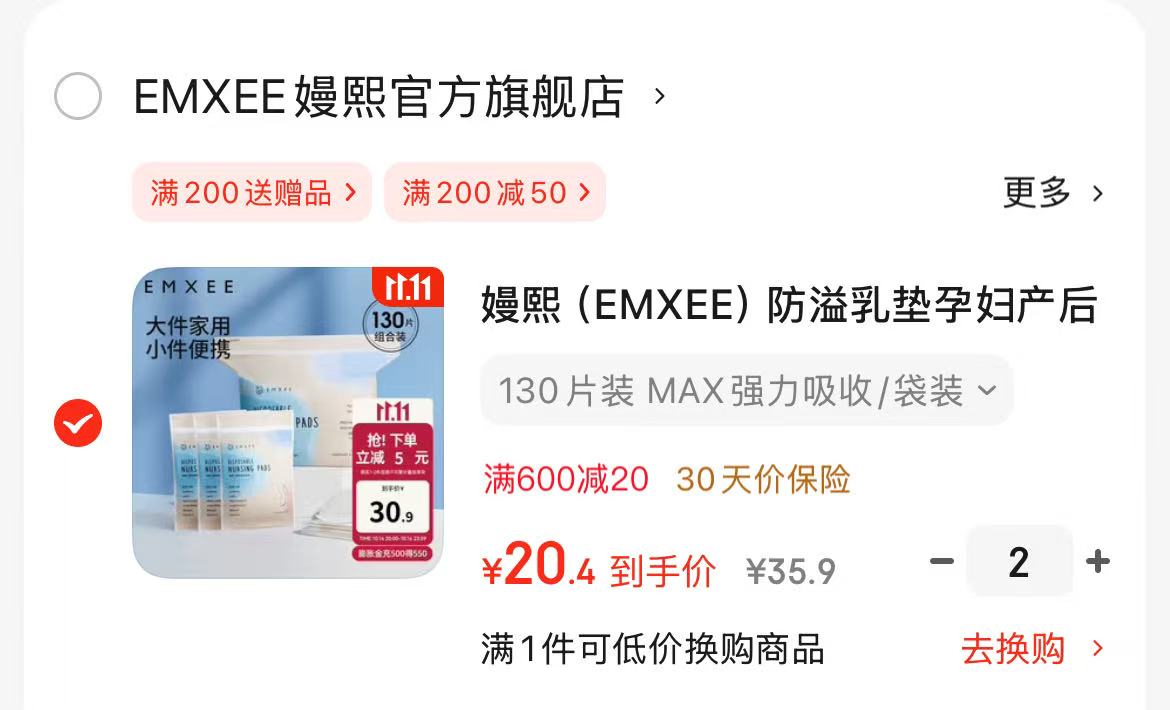Open 嫚熙 (EMXEE) 防溢乳垫 product title
1170x710 pixels.
tap(788, 305)
